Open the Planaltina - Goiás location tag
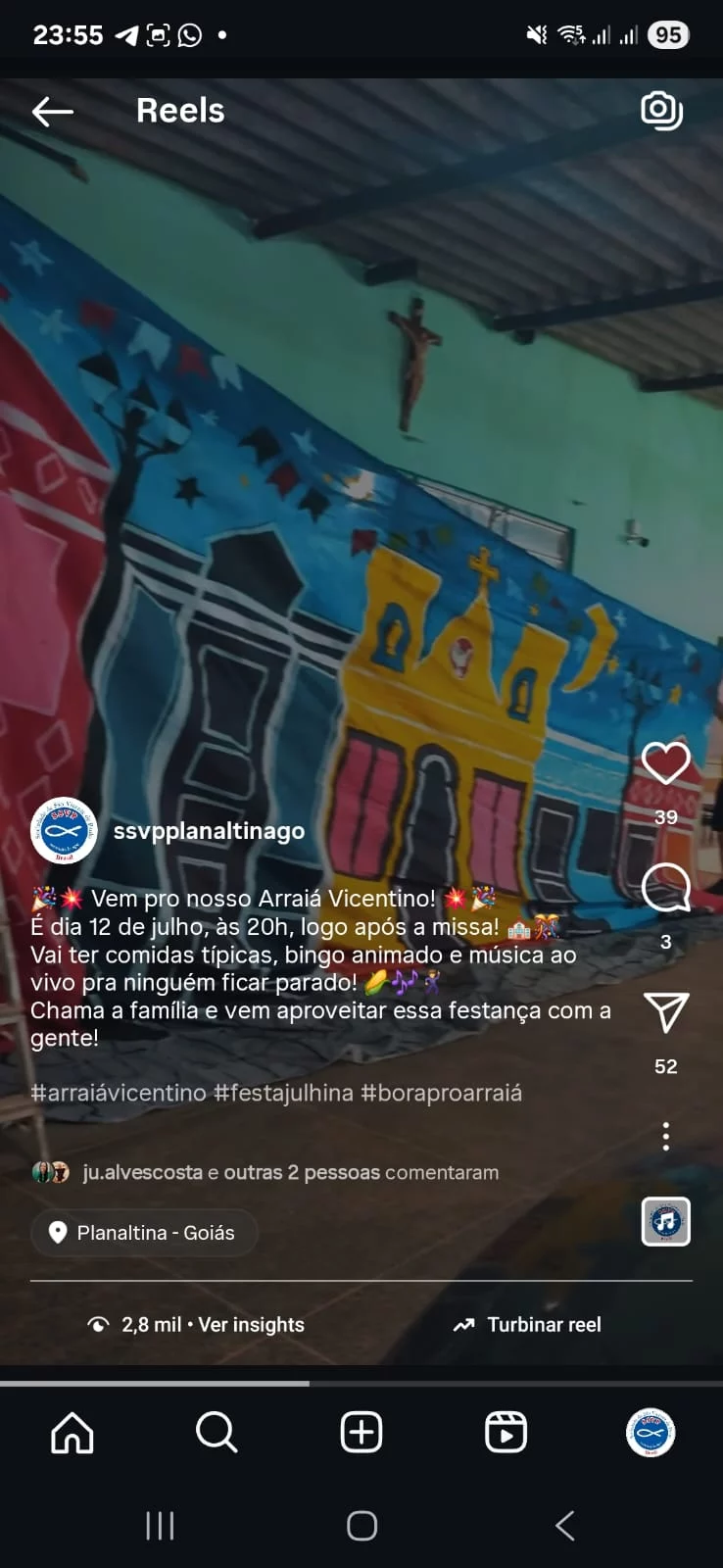Viewport: 723px width, 1568px height. point(144,1233)
